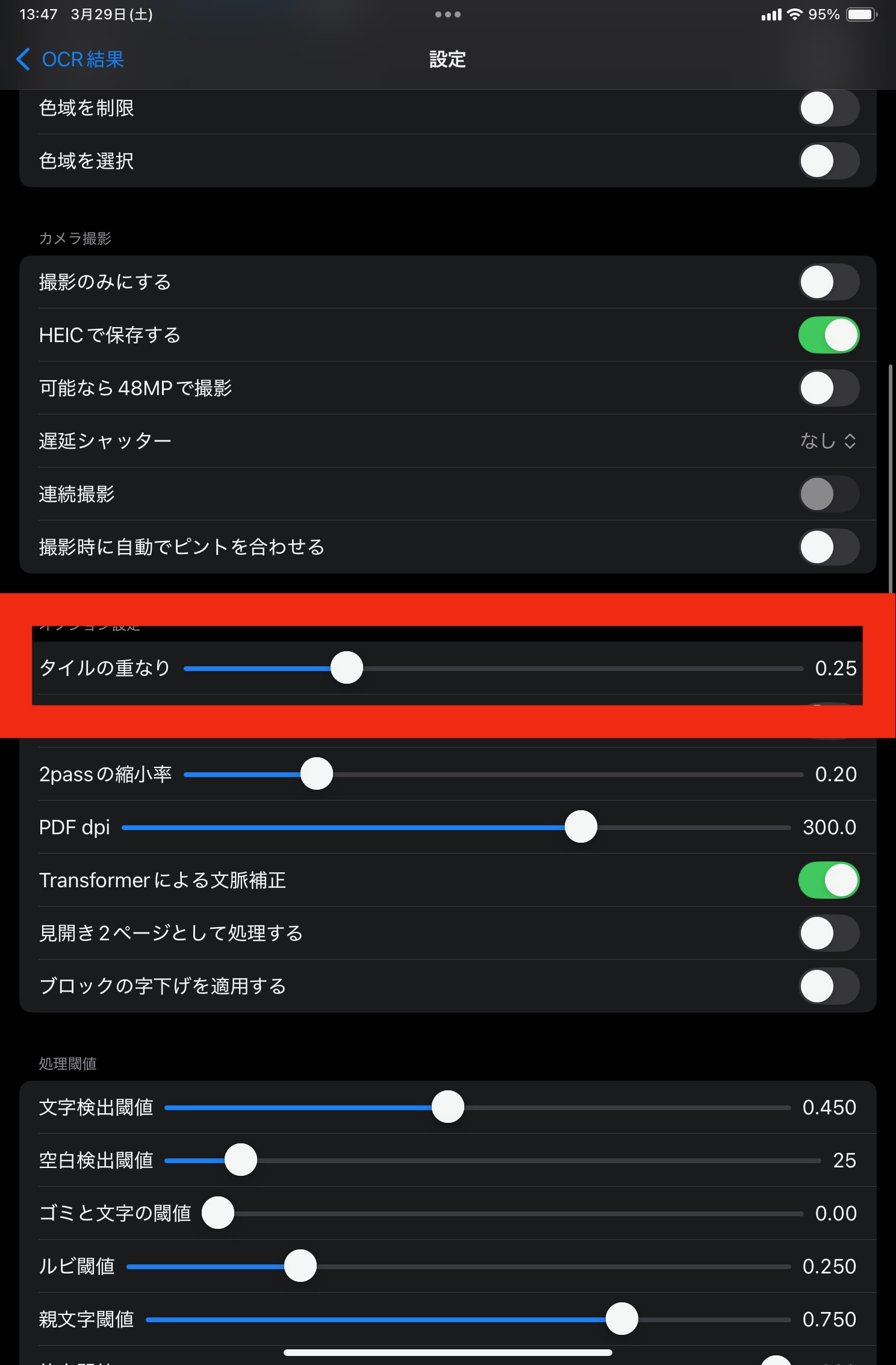896x1365 pixels.
Task: Enable 可能なら48MPで撮影
Action: (x=829, y=388)
